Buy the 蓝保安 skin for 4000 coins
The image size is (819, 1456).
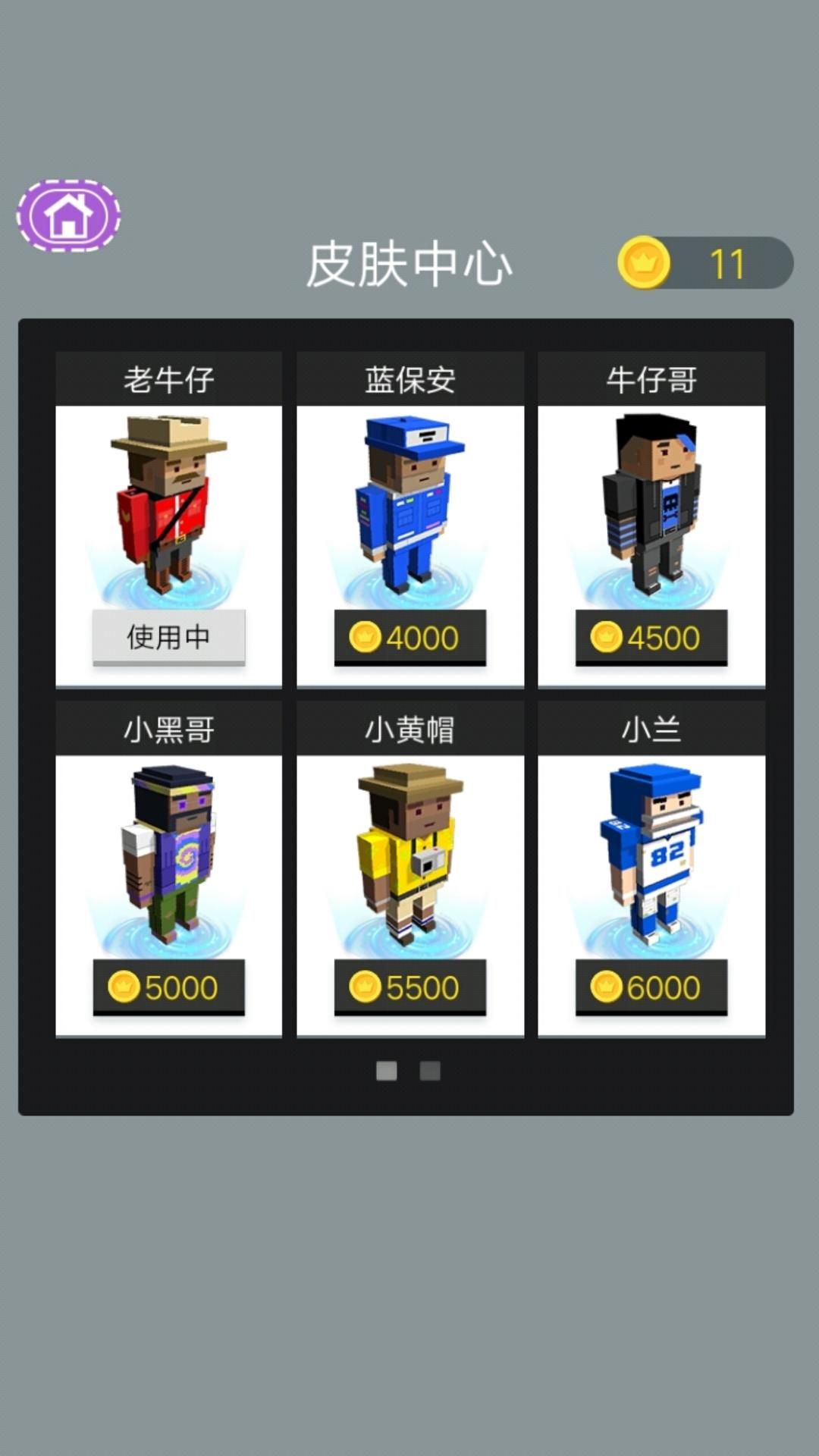(x=409, y=638)
